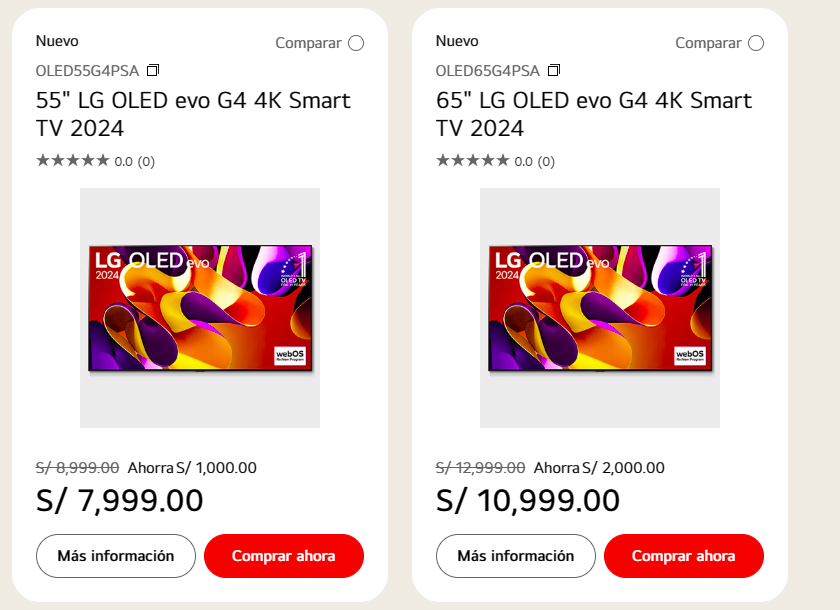The image size is (840, 610).
Task: Copy model code OLED65G4PSA
Action: coord(554,71)
